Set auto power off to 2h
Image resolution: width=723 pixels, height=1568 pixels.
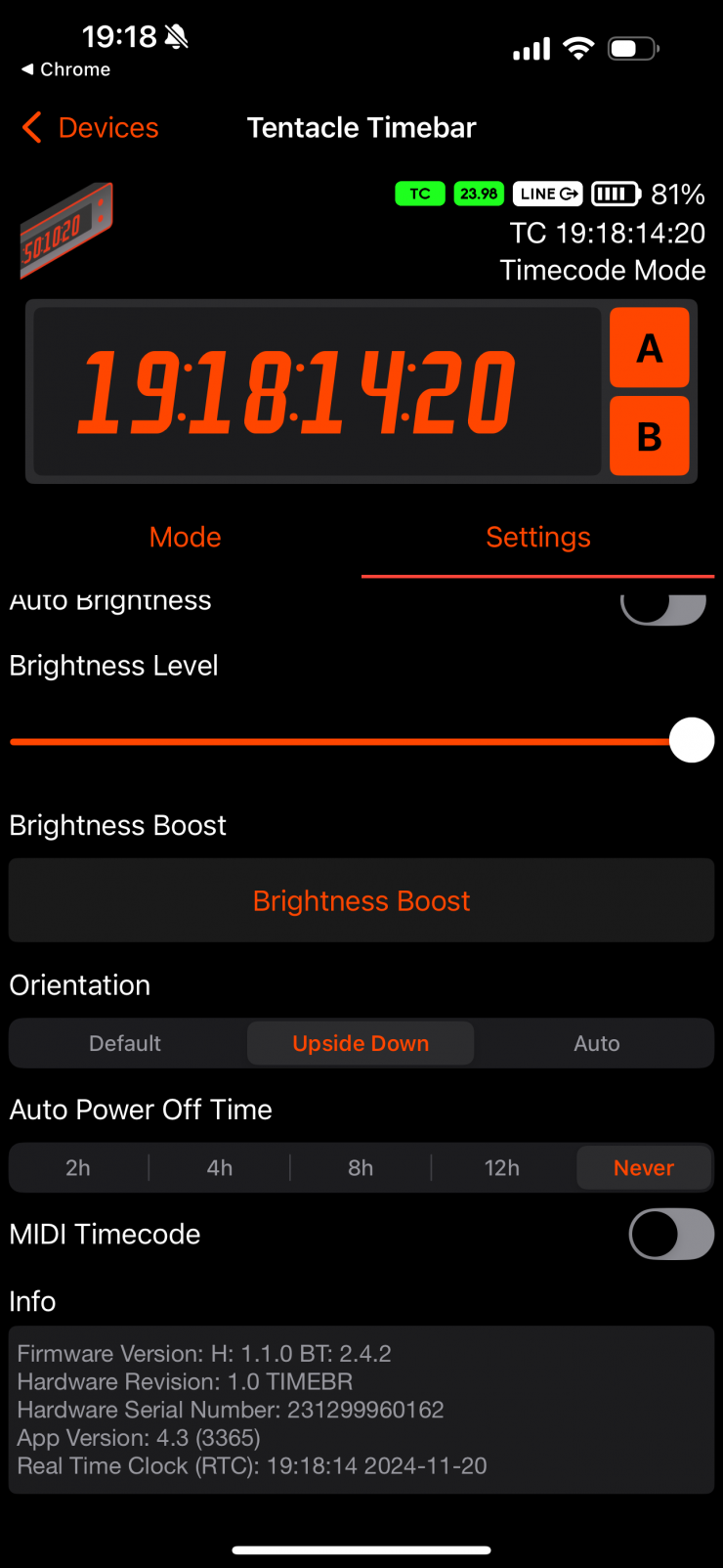point(78,1167)
